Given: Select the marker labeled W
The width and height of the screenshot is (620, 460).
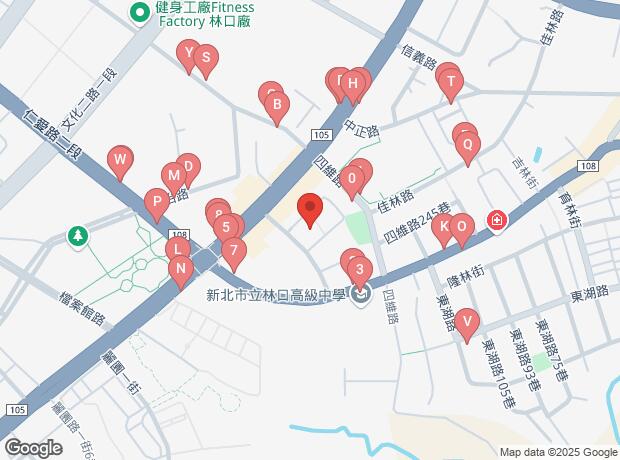Looking at the screenshot, I should click(x=120, y=160).
